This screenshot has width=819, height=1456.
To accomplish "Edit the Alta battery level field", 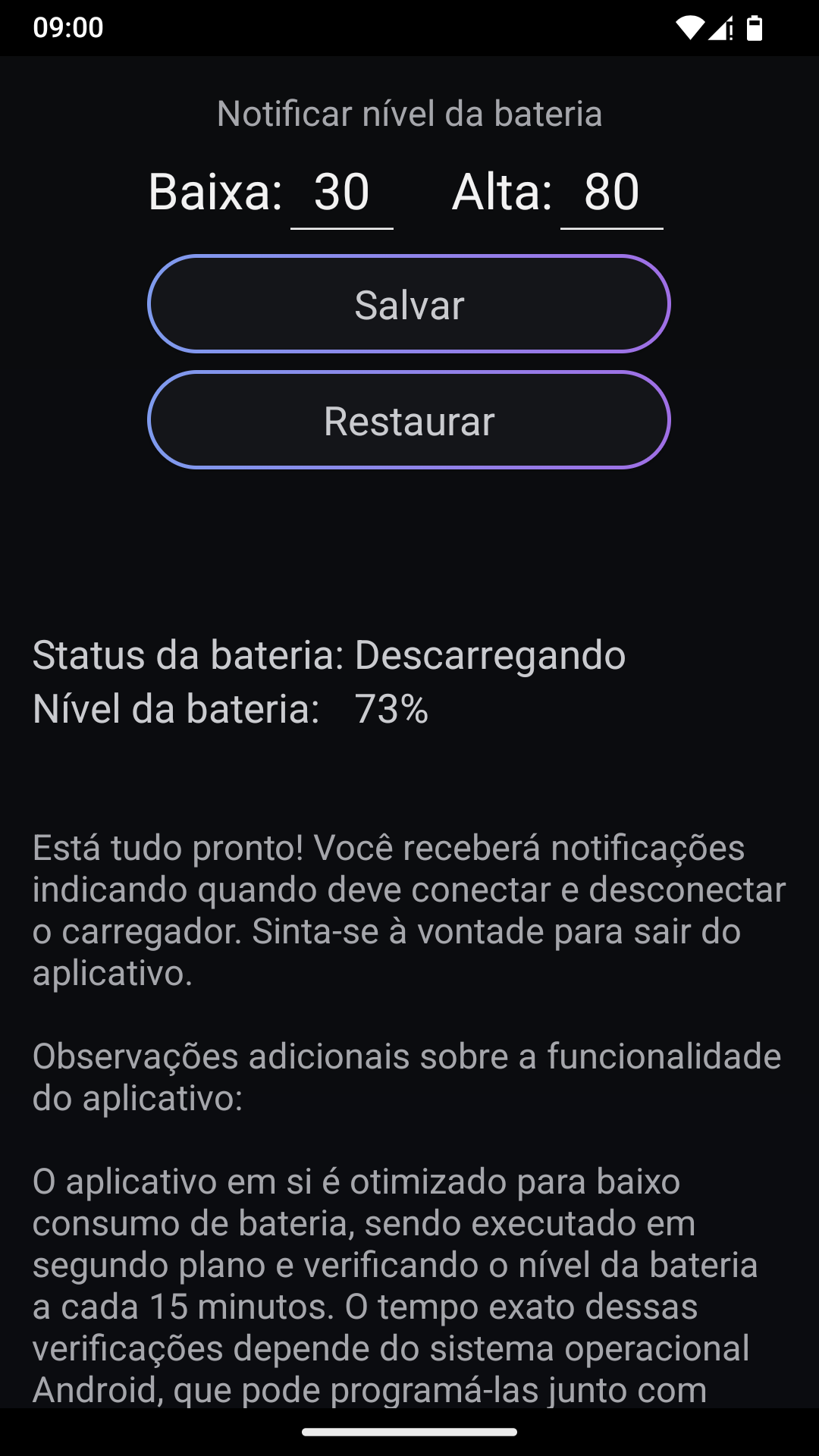I will click(611, 193).
